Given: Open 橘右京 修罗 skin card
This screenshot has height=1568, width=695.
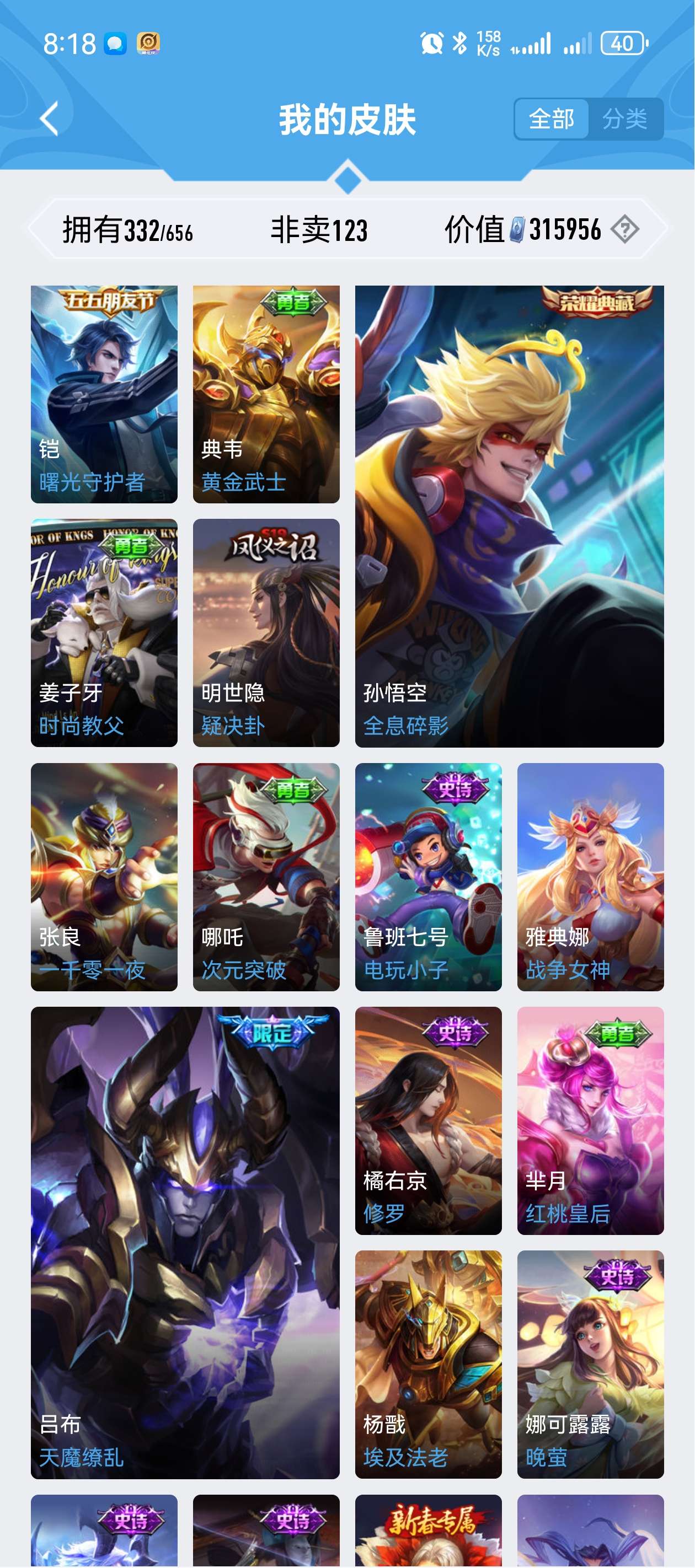Looking at the screenshot, I should pos(428,1120).
